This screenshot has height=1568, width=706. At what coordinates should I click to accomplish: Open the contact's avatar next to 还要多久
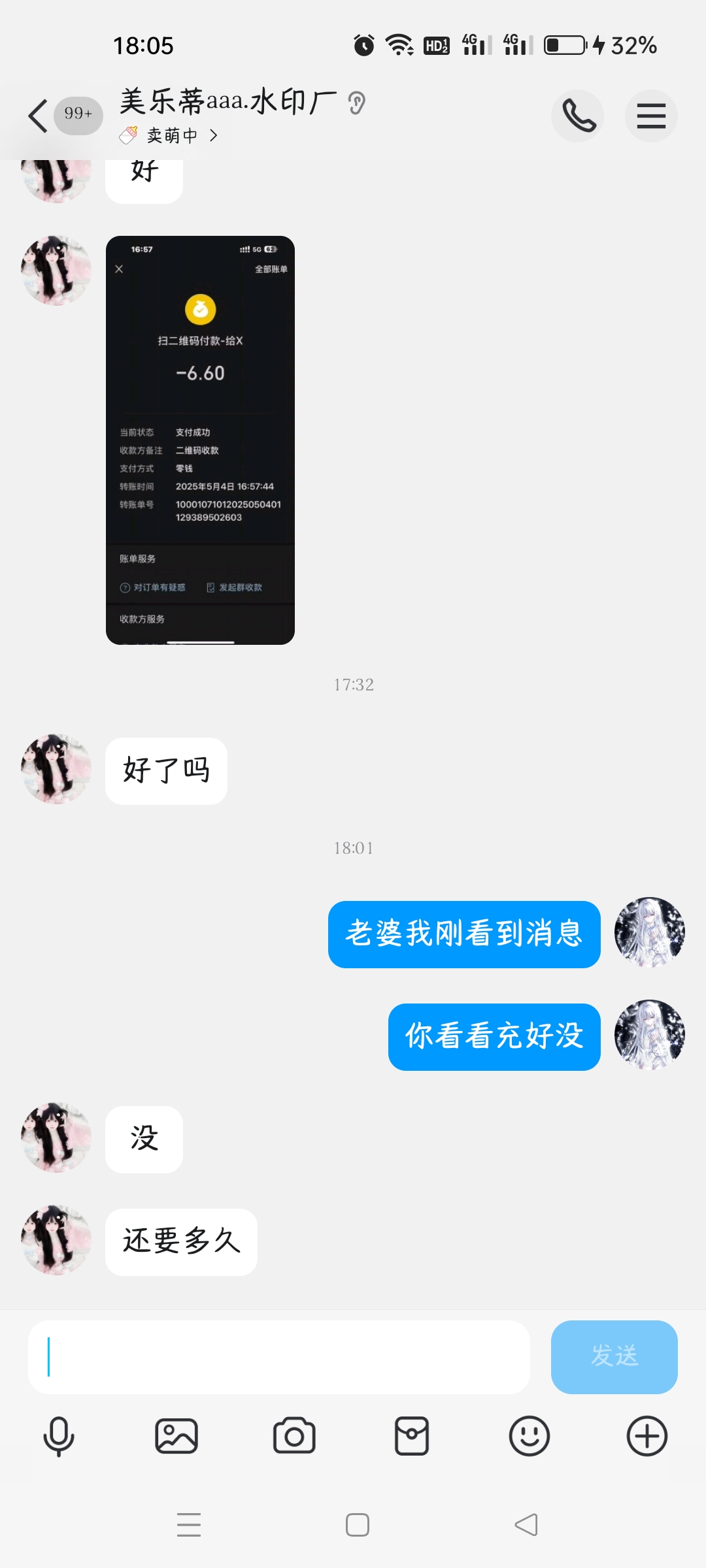coord(56,1240)
